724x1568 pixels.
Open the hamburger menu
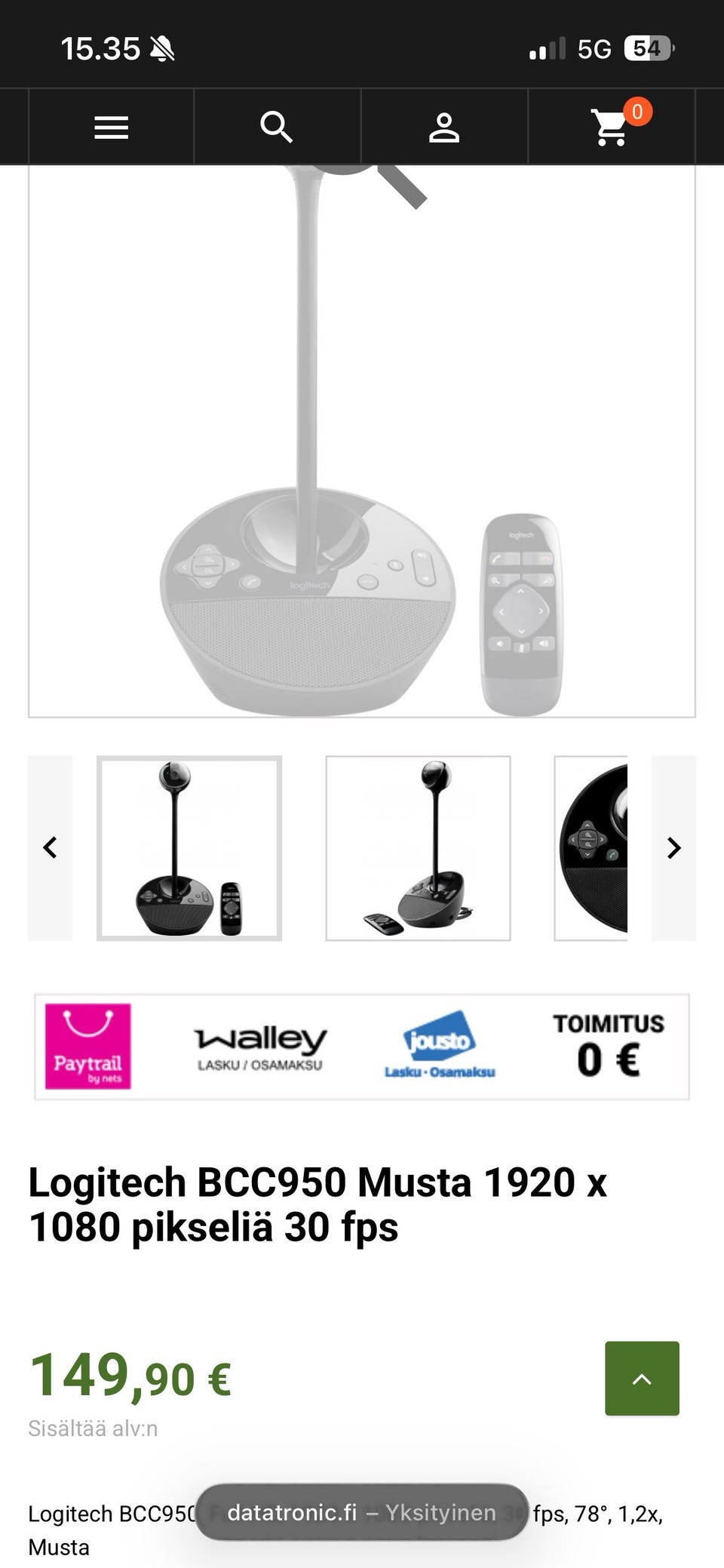[x=111, y=128]
